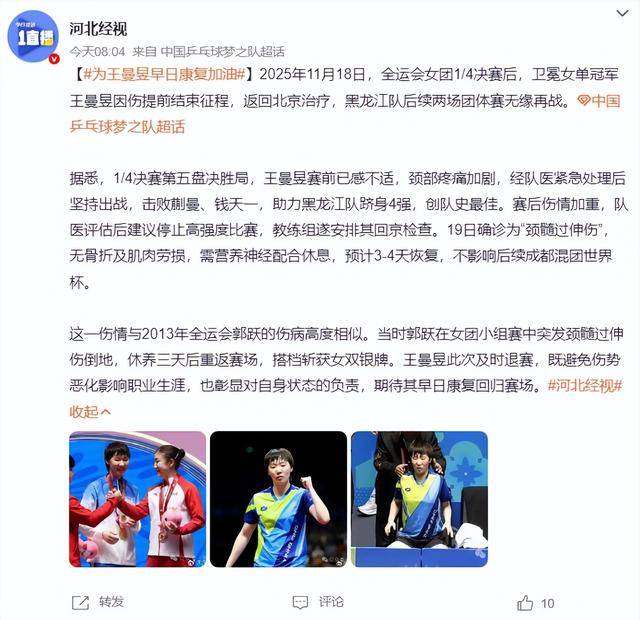Repost this post via 转发
Image resolution: width=640 pixels, height=620 pixels.
[98, 602]
